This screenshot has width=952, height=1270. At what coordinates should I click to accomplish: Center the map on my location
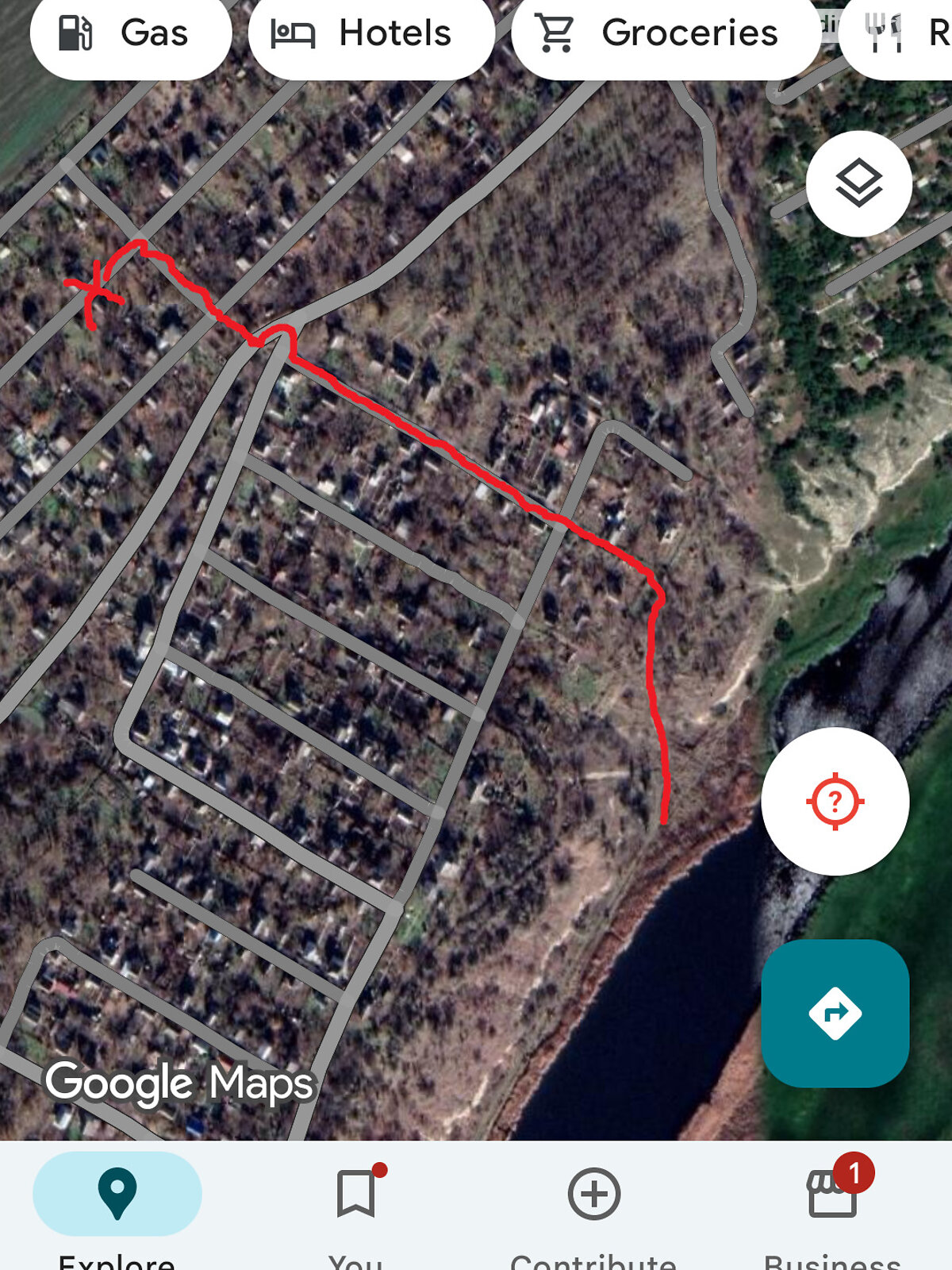coord(835,801)
